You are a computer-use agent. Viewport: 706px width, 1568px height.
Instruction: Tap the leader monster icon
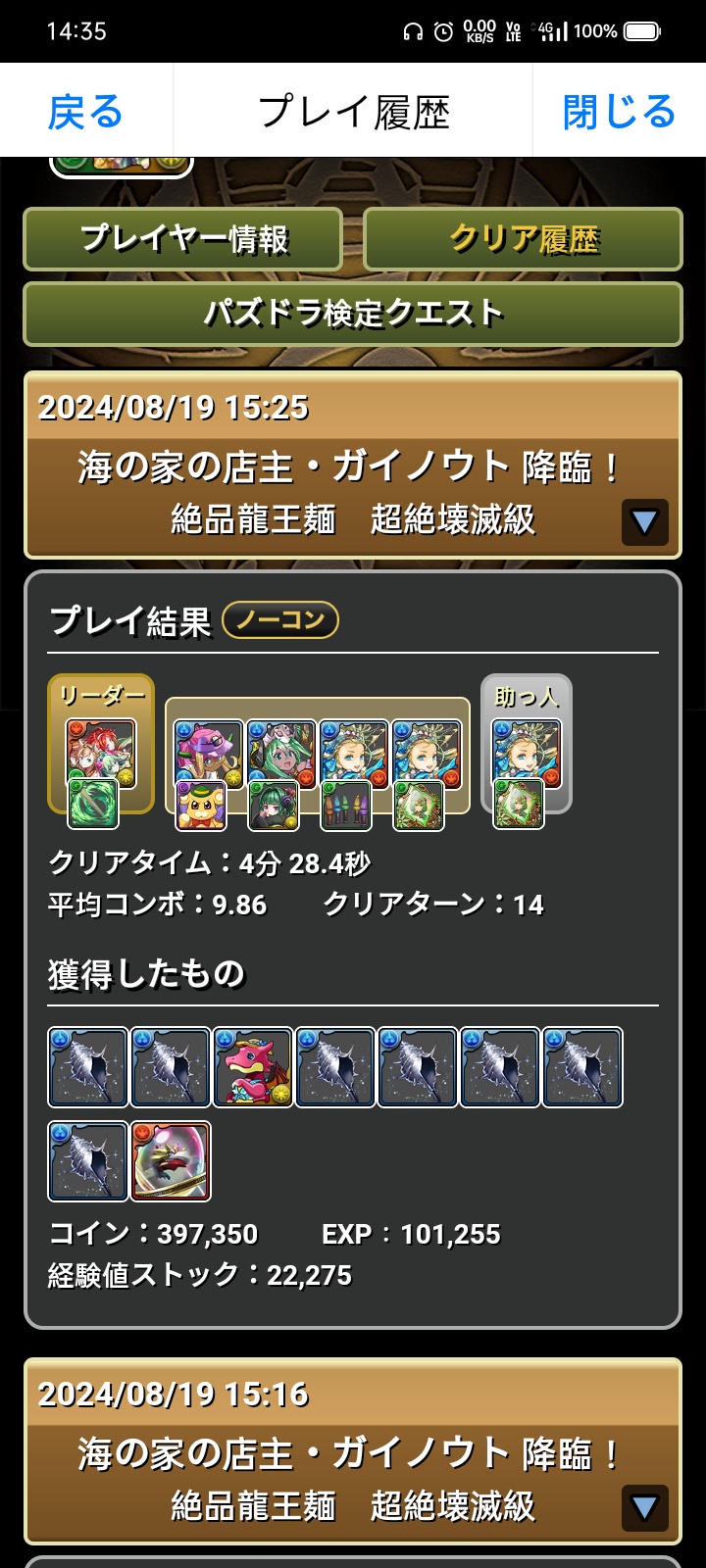(x=100, y=753)
